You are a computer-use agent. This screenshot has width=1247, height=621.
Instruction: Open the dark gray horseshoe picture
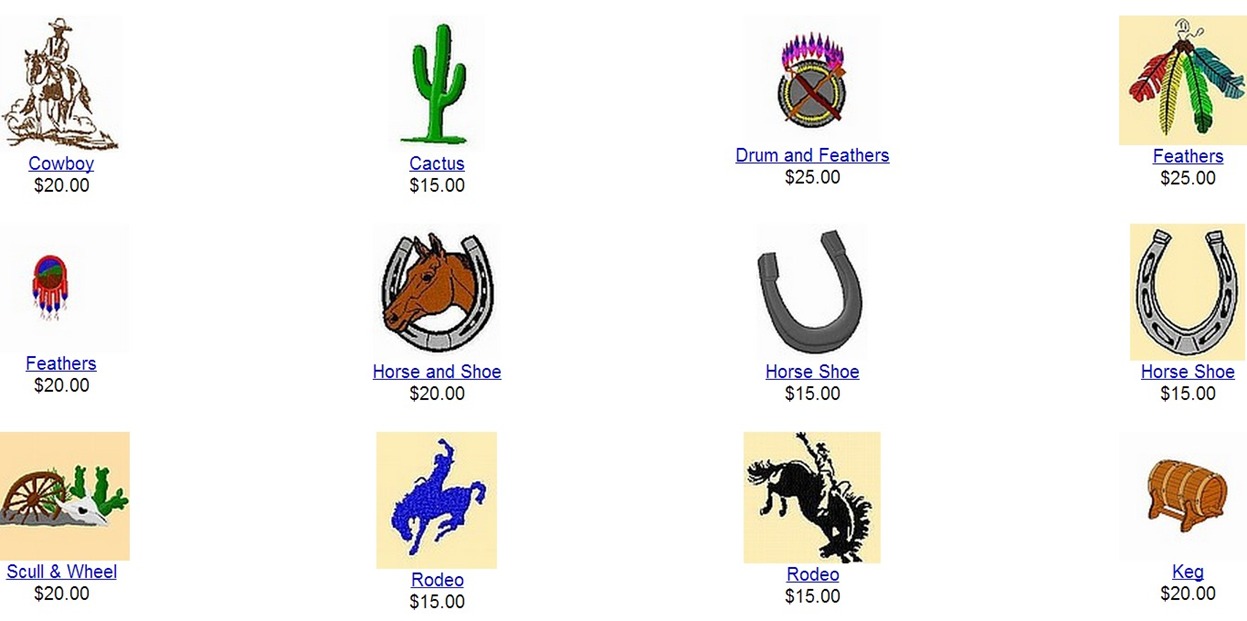click(812, 290)
